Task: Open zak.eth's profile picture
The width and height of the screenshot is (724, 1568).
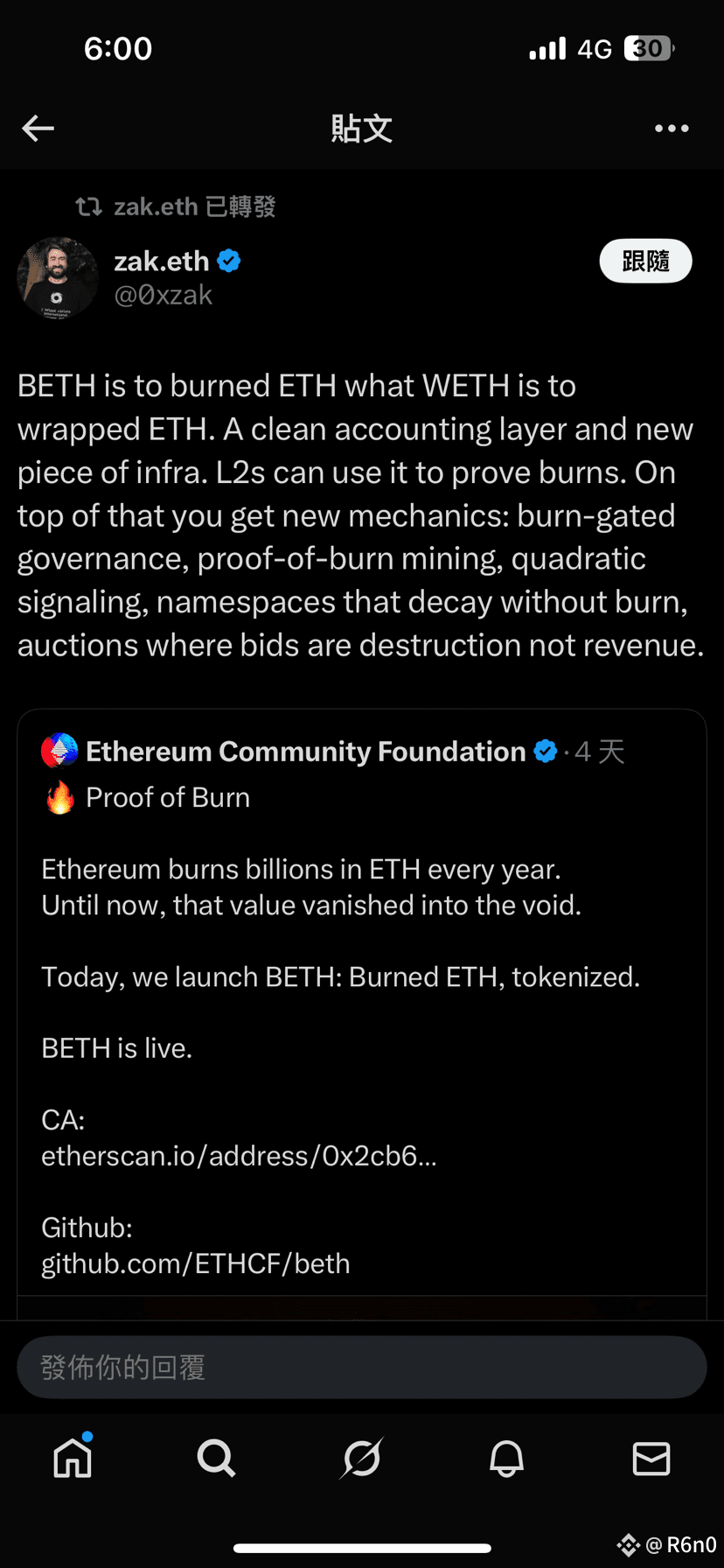Action: (58, 278)
